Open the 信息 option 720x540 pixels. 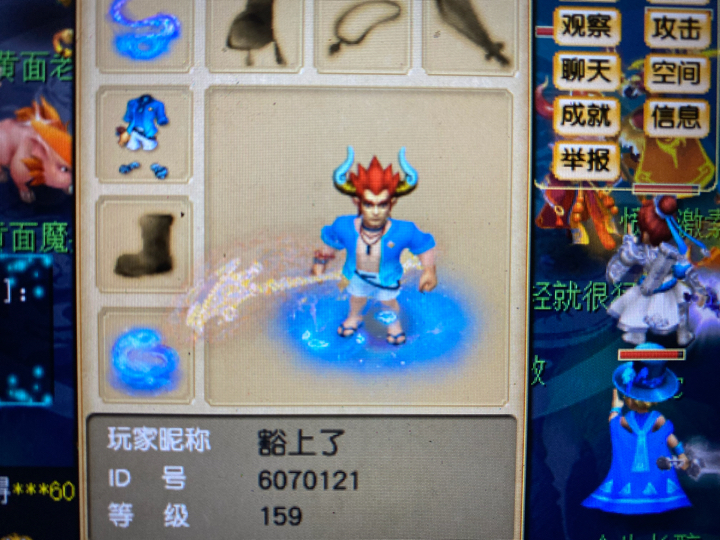point(677,116)
